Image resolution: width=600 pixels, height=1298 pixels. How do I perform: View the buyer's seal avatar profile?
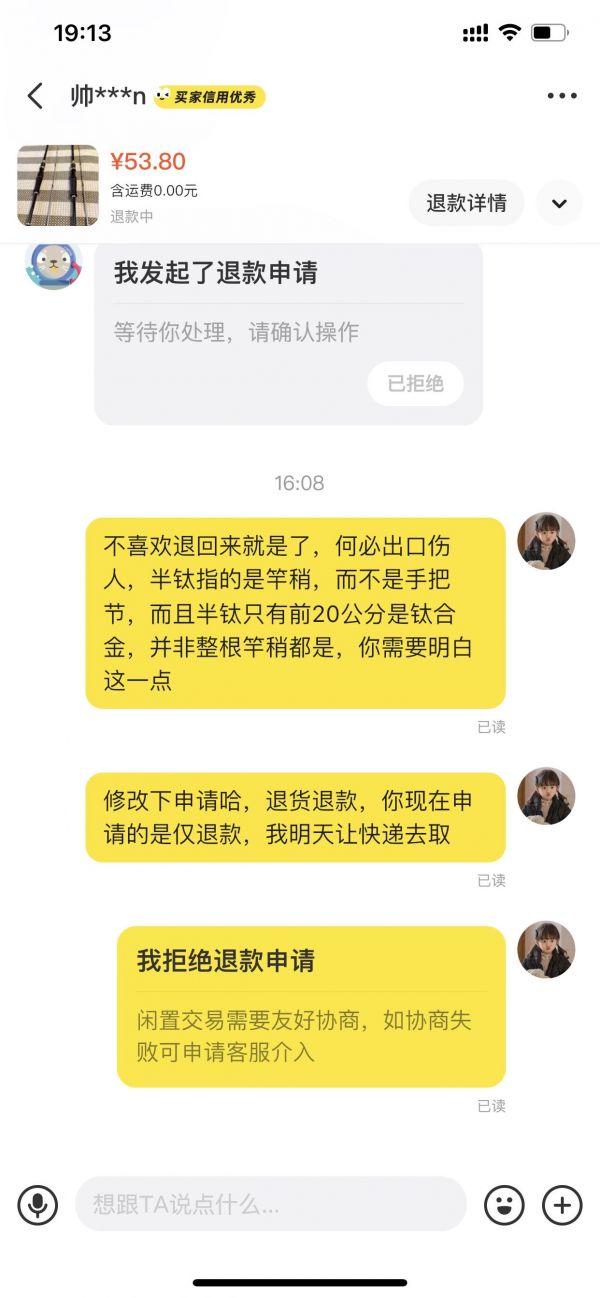point(52,265)
